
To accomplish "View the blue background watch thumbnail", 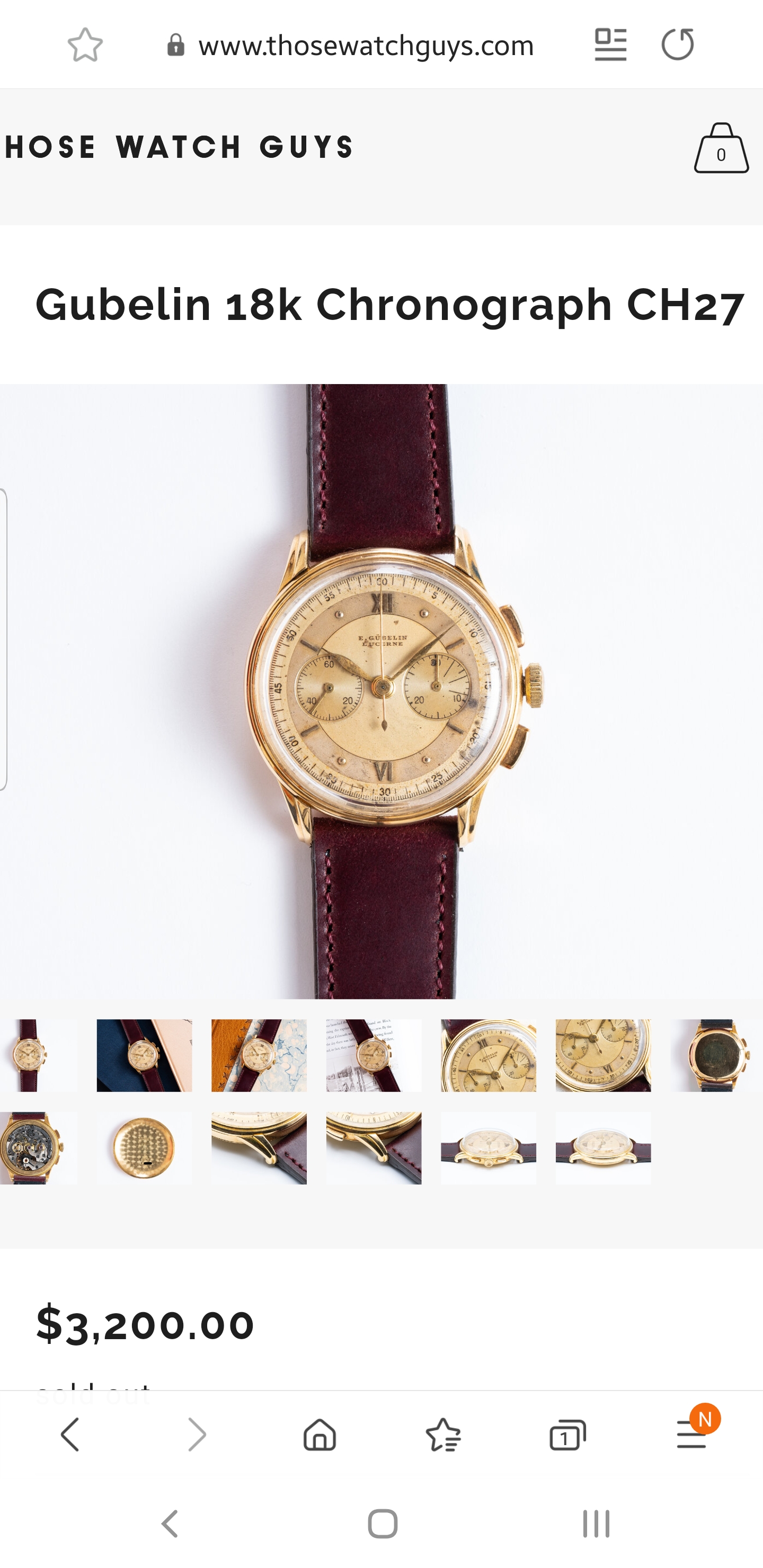I will pyautogui.click(x=144, y=1055).
